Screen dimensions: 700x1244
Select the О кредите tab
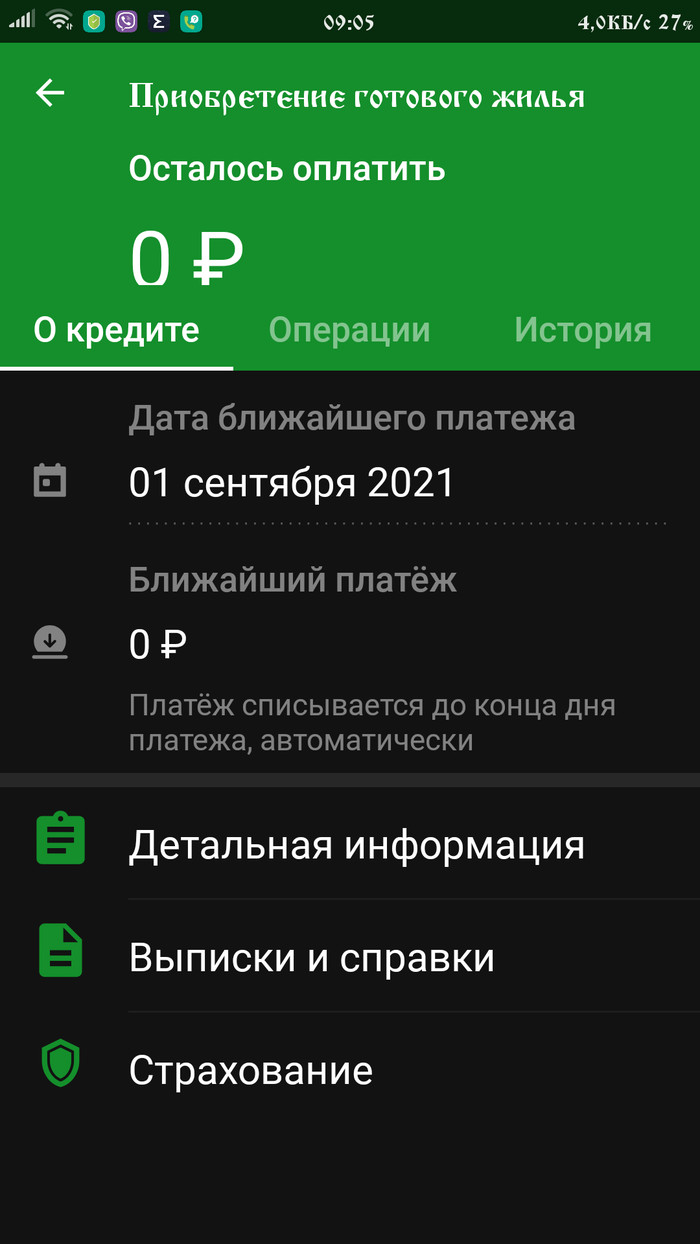click(x=117, y=331)
